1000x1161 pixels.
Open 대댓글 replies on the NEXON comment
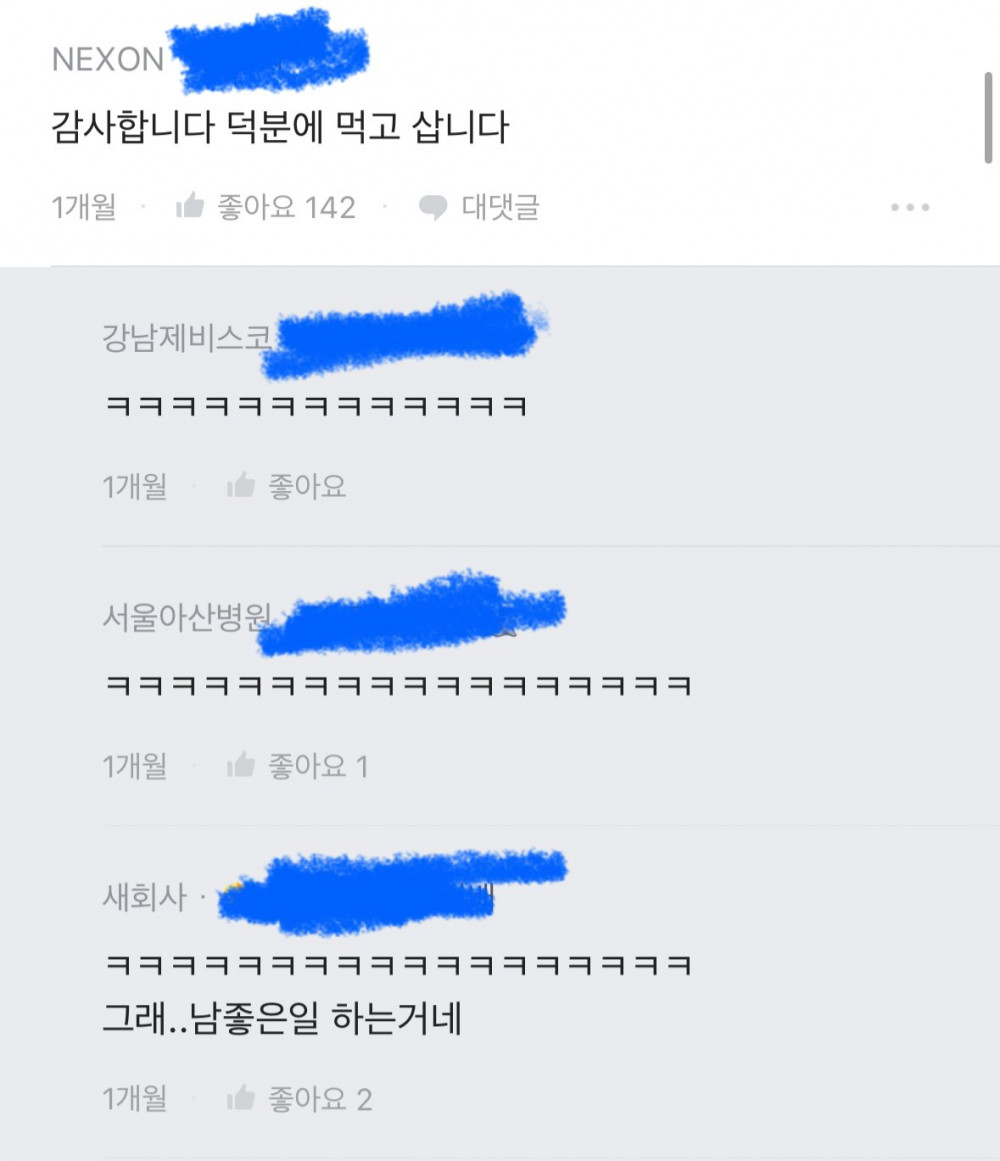pyautogui.click(x=479, y=208)
